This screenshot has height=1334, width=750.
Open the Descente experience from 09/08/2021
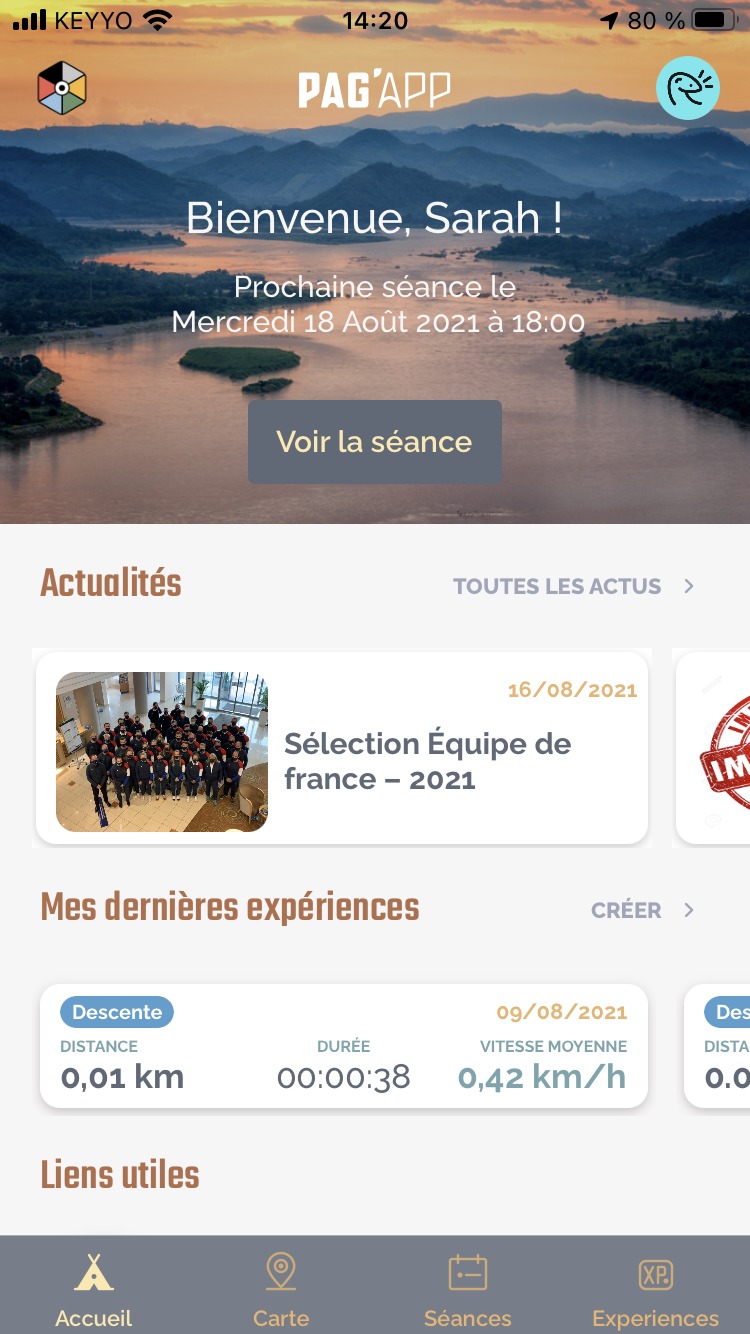click(x=344, y=1046)
